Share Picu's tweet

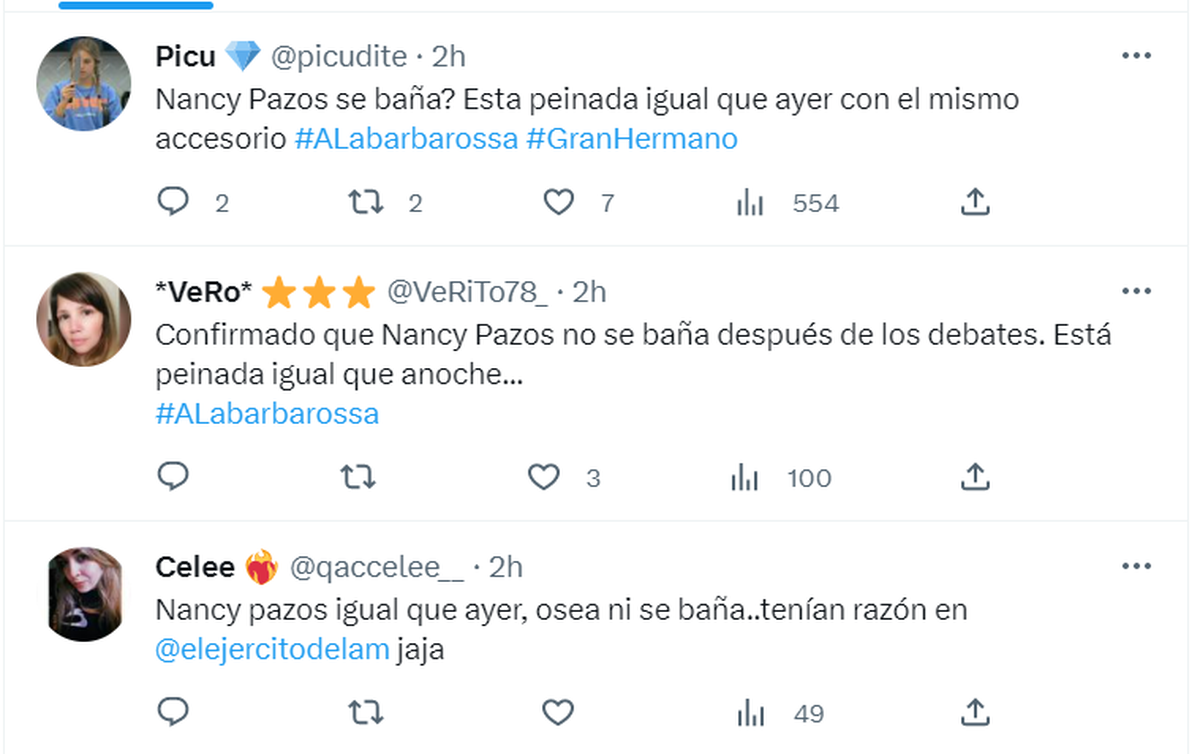(x=974, y=203)
